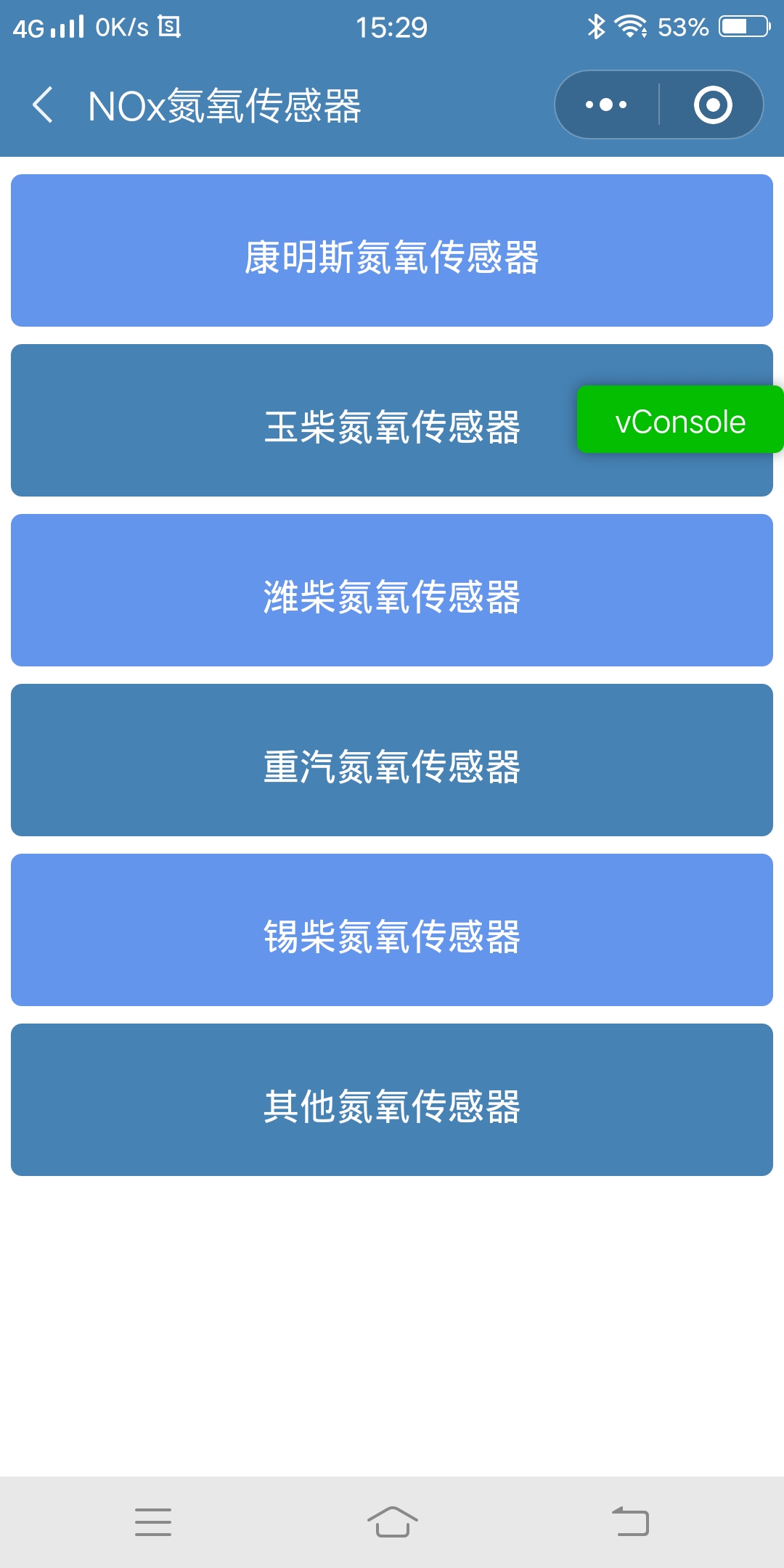This screenshot has height=1568, width=784.
Task: Go back using the header arrow
Action: coord(43,105)
